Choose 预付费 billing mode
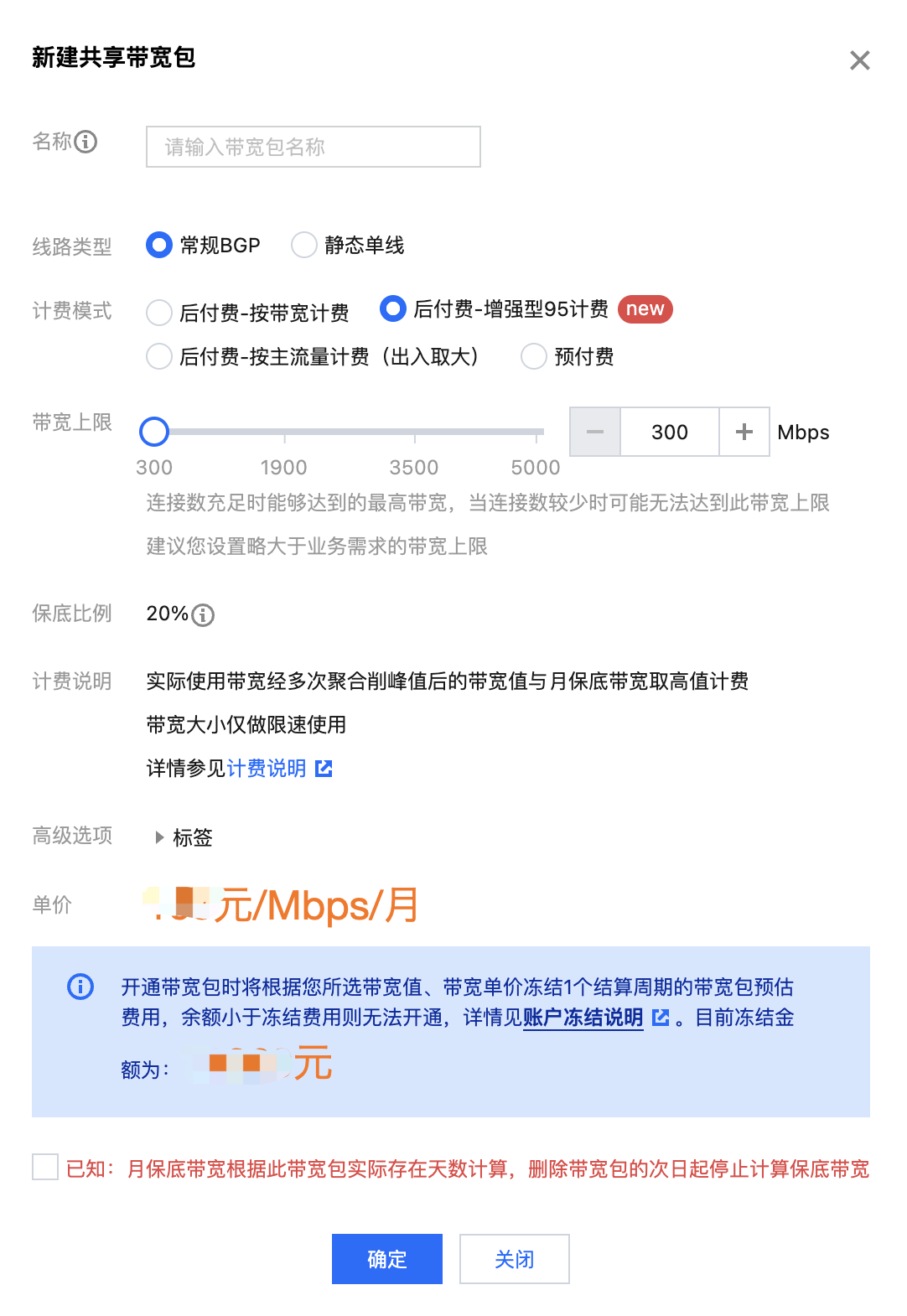This screenshot has height=1316, width=907. (x=534, y=356)
